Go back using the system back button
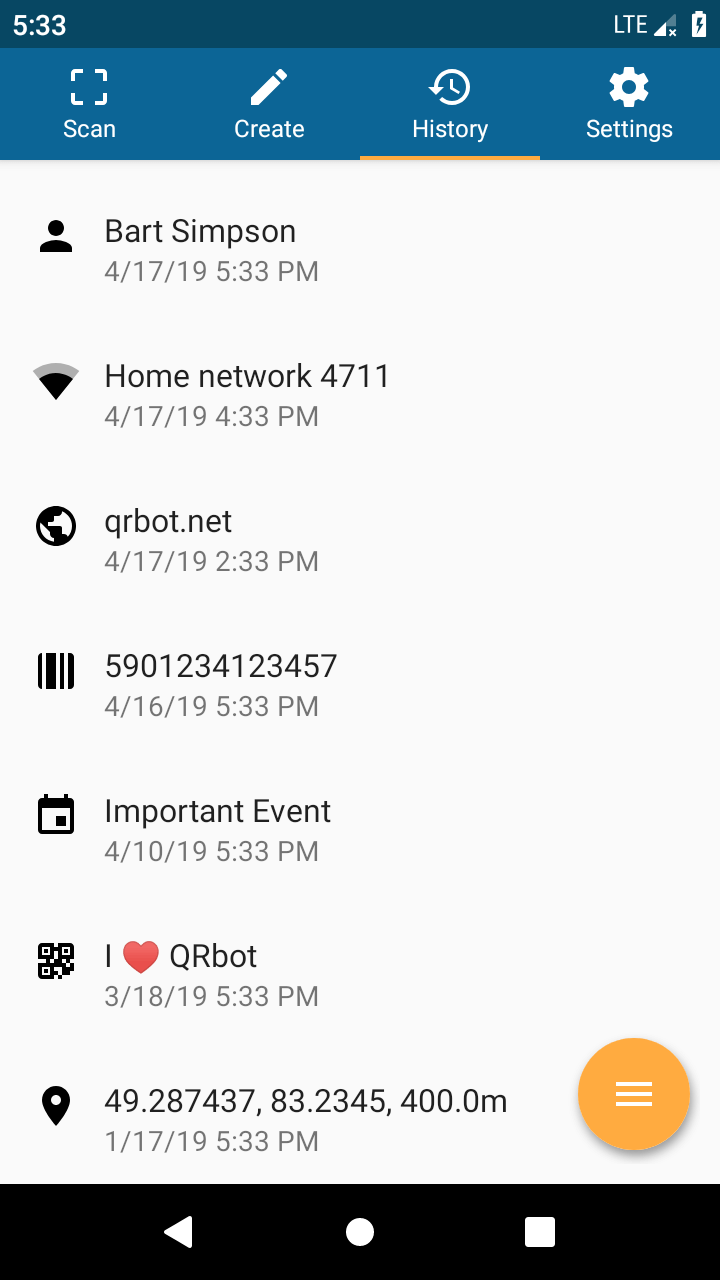720x1280 pixels. click(179, 1232)
